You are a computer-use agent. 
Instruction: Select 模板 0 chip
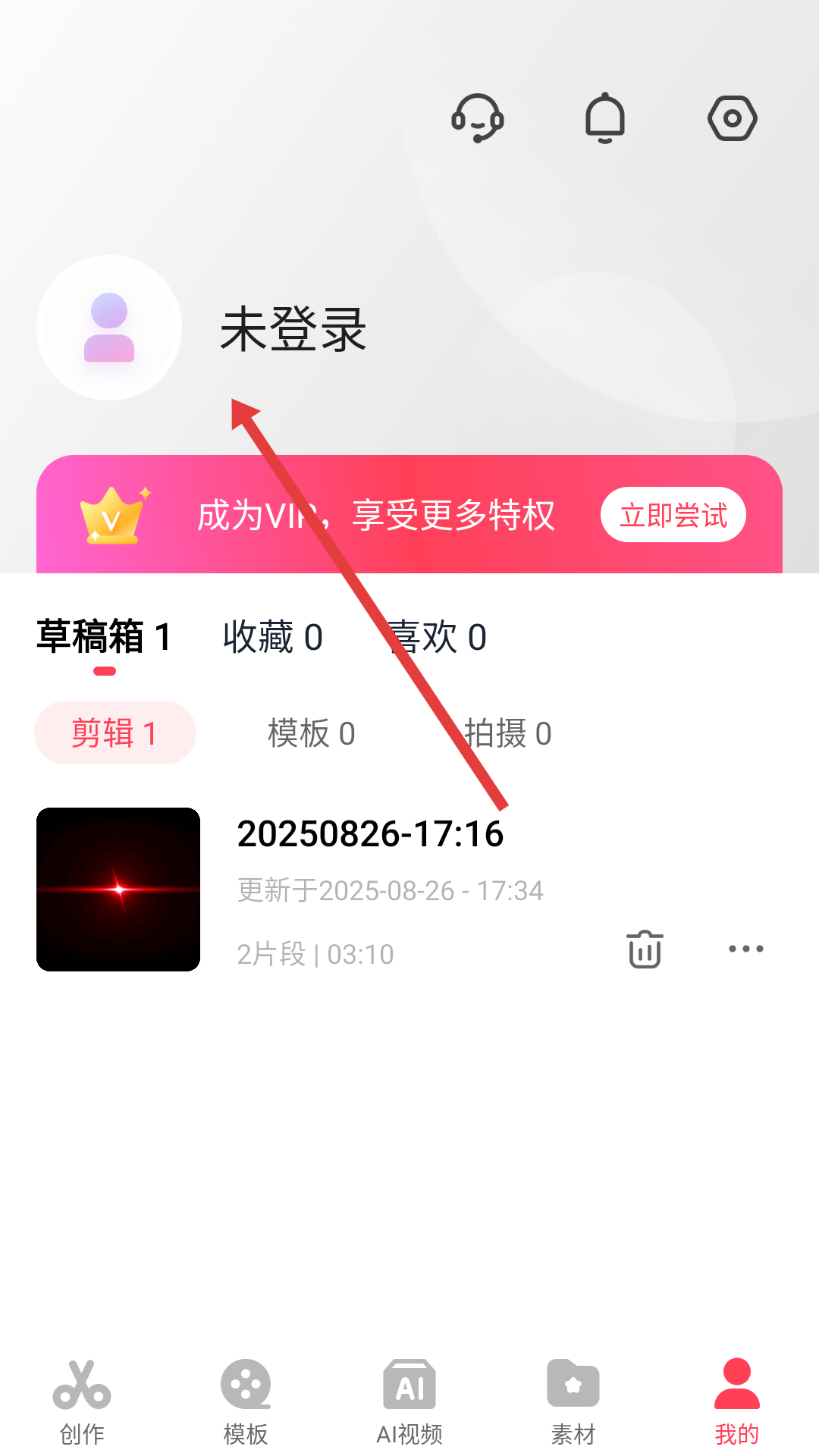(312, 733)
